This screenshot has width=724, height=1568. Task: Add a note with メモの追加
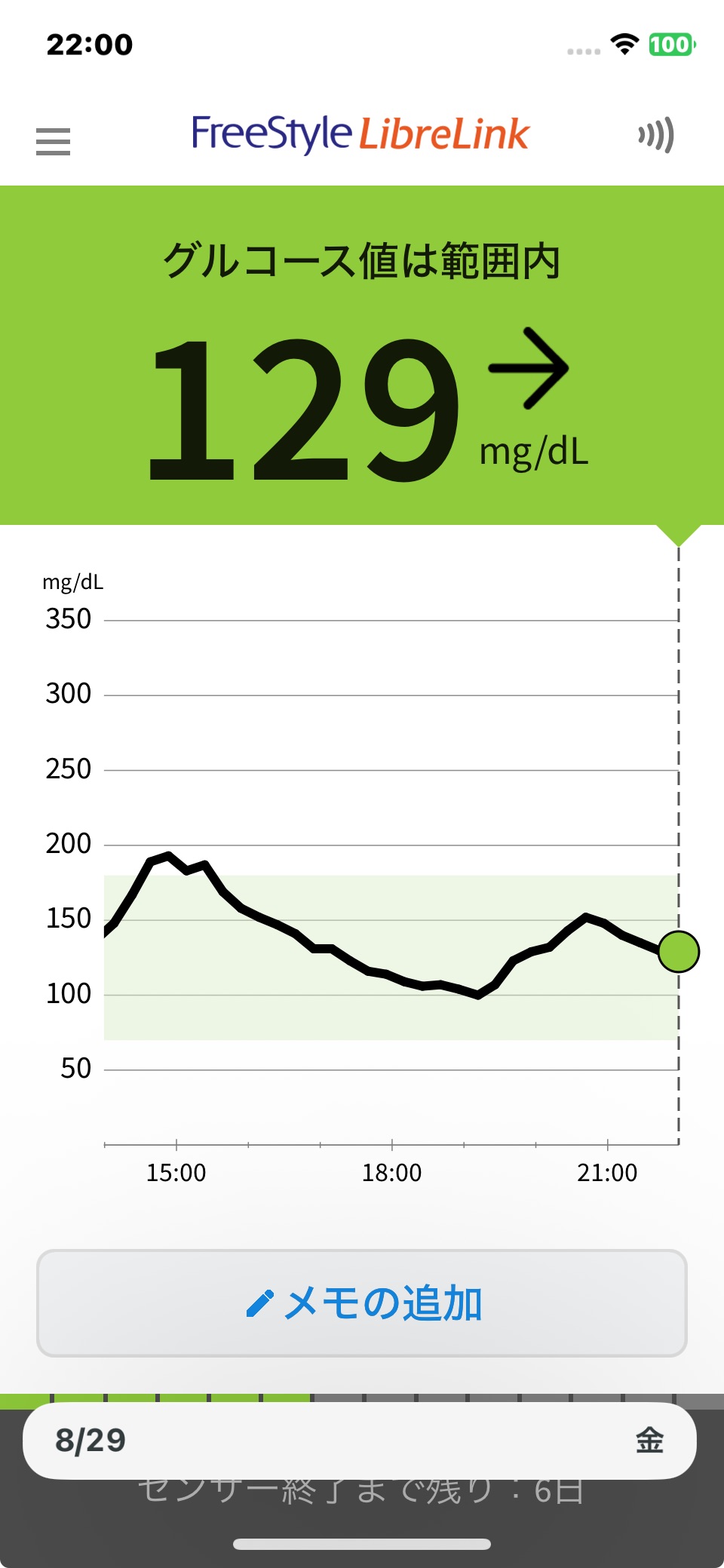point(362,1303)
